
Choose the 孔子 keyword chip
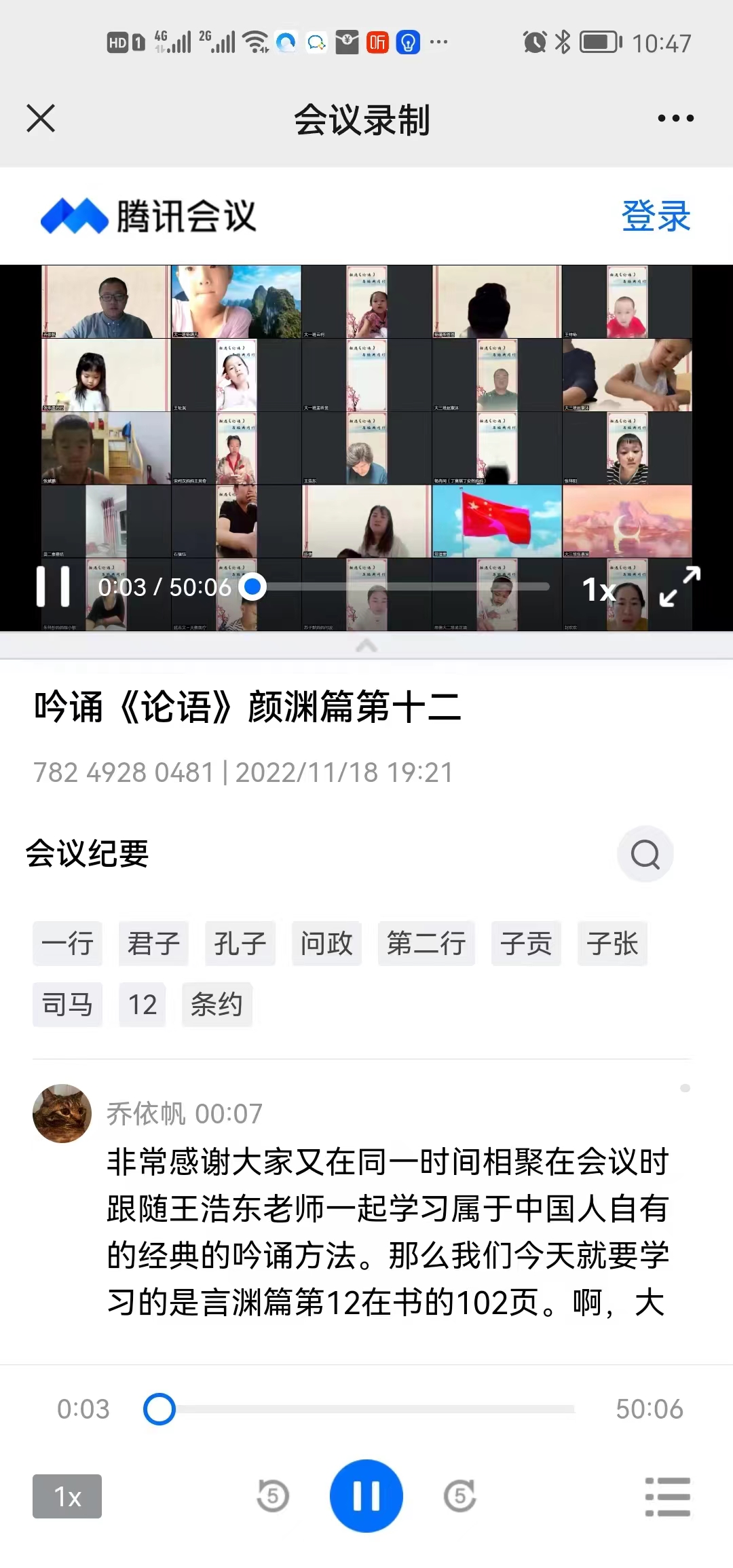[x=240, y=944]
